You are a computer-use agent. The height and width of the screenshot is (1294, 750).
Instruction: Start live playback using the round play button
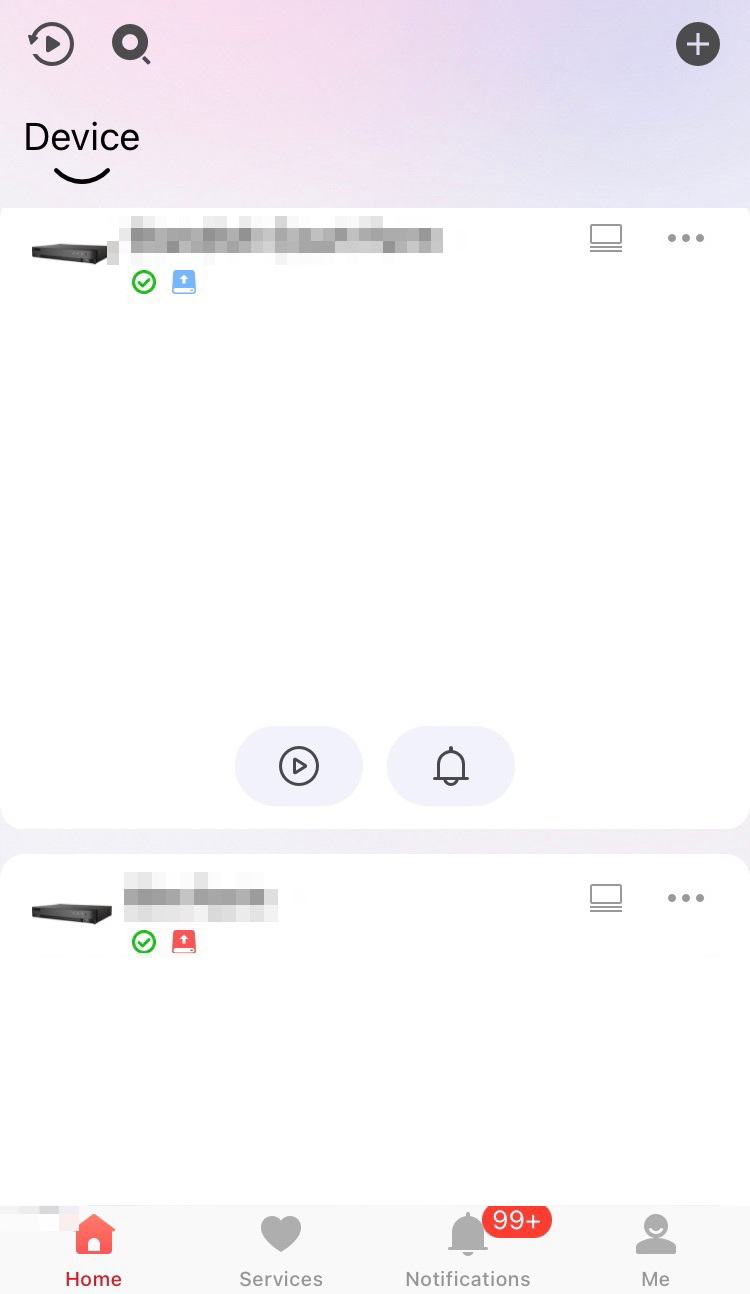298,766
